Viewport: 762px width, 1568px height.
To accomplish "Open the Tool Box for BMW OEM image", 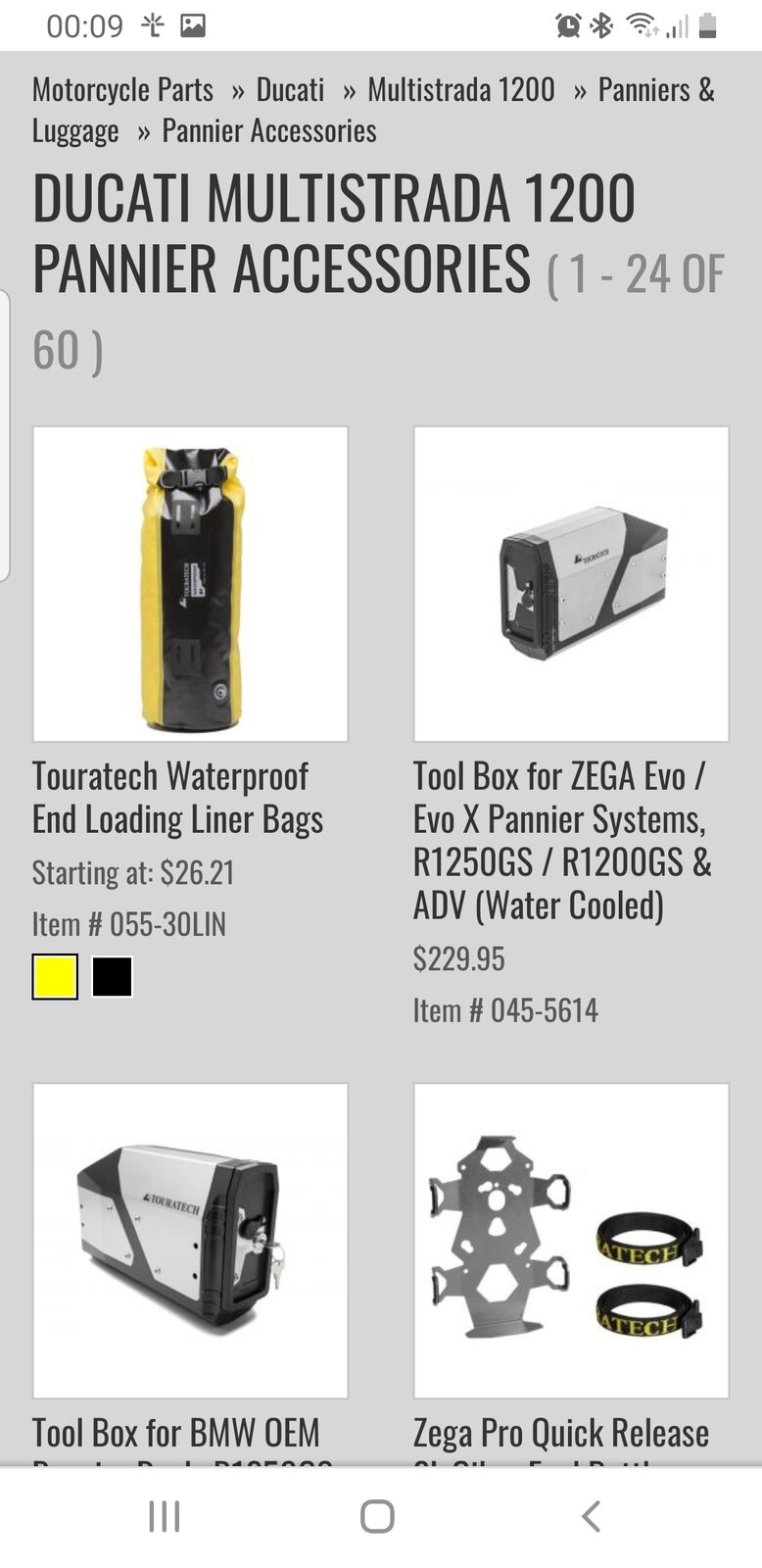I will pos(190,1240).
